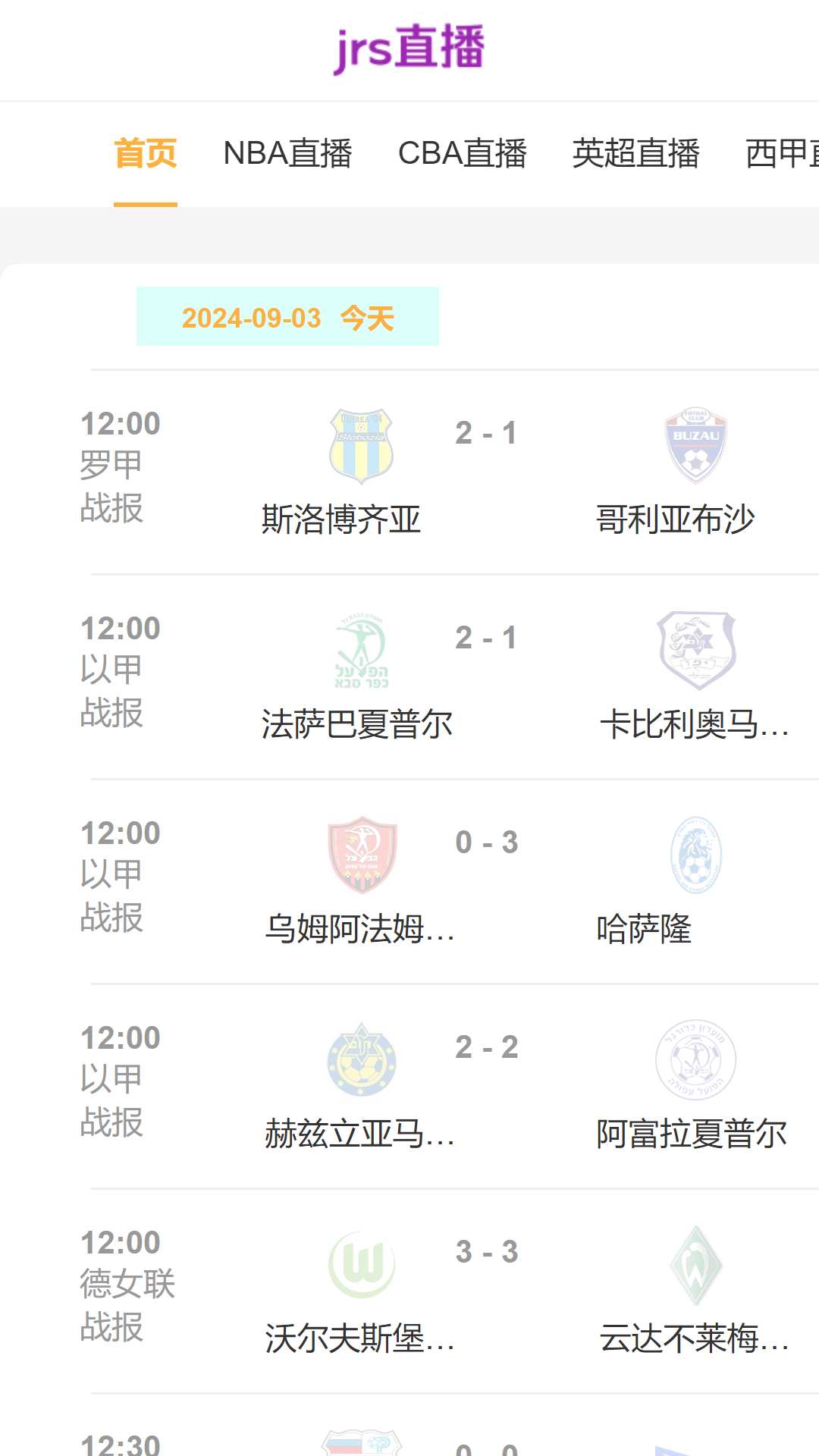Open 法萨巴夏普尔 match report

click(x=111, y=714)
